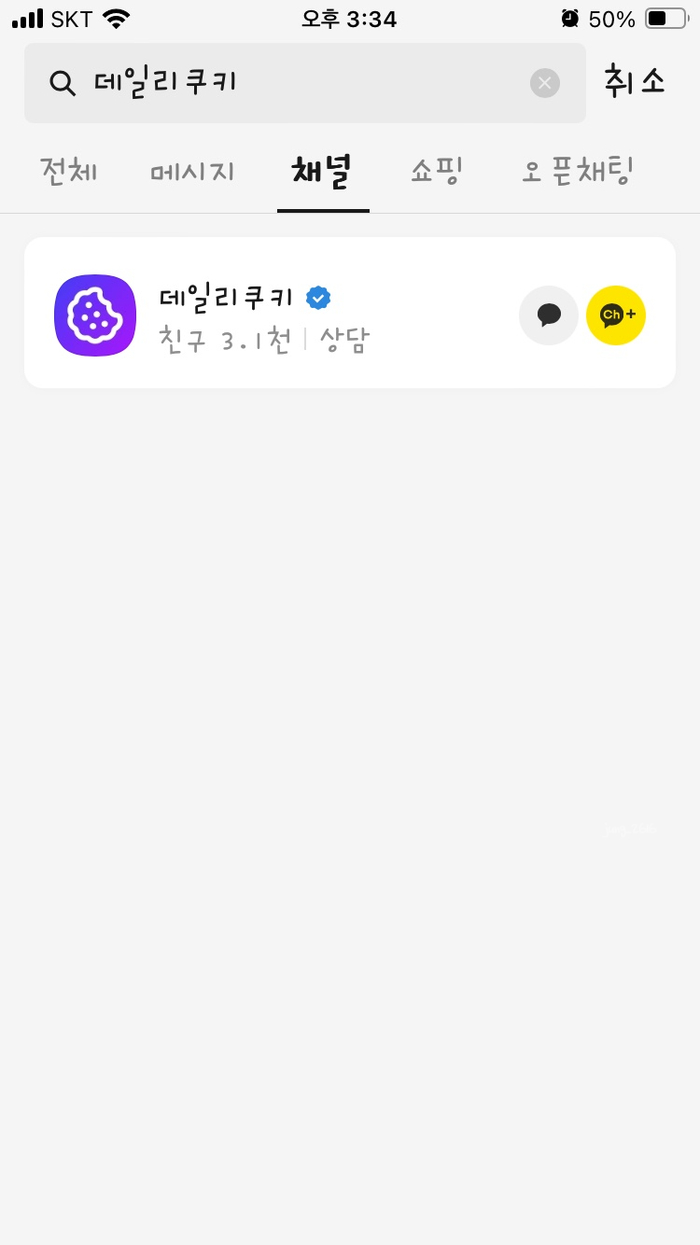
Task: Select the 채널 tab
Action: pos(322,171)
